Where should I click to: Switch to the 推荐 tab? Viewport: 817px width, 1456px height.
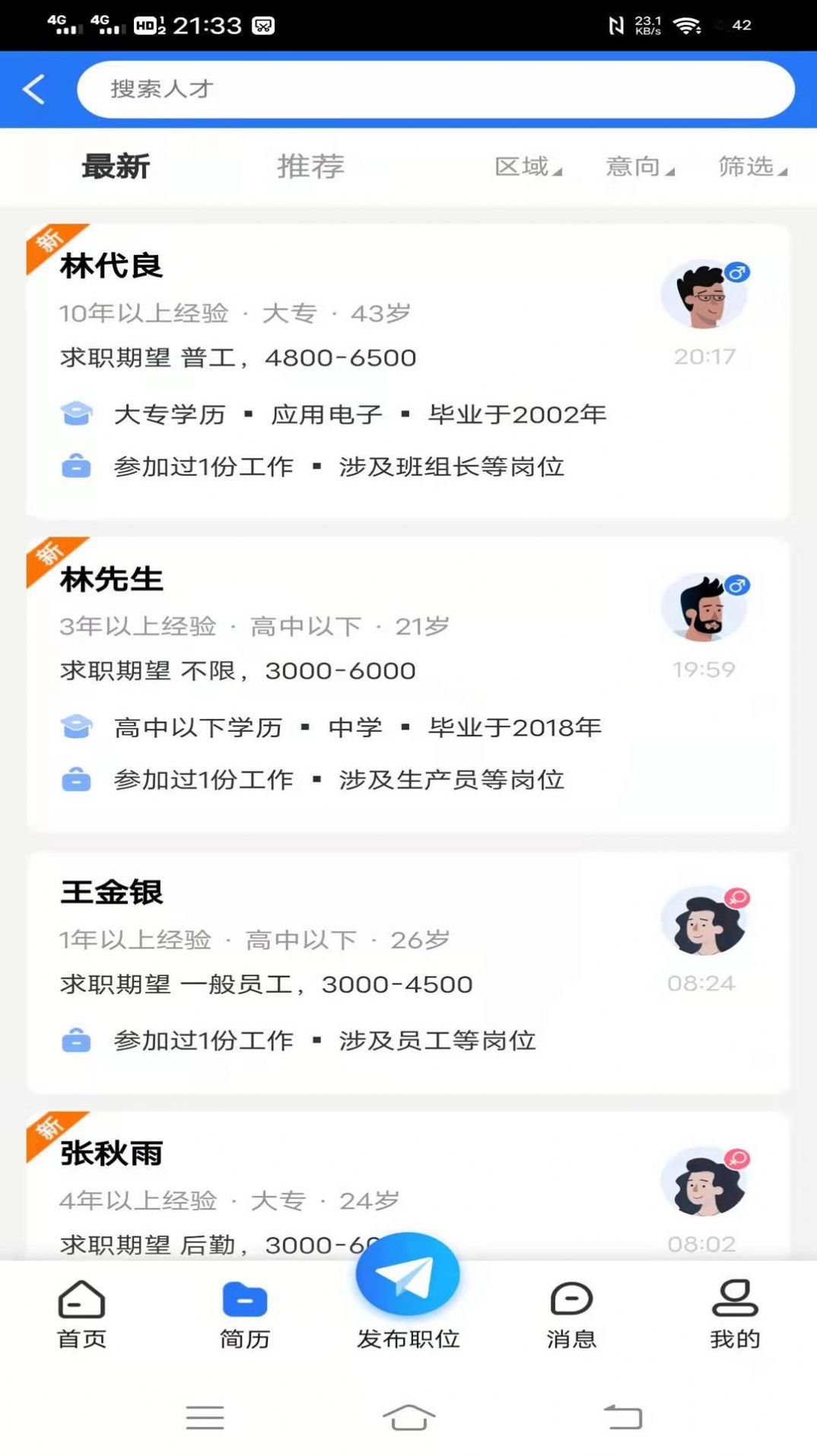point(310,167)
